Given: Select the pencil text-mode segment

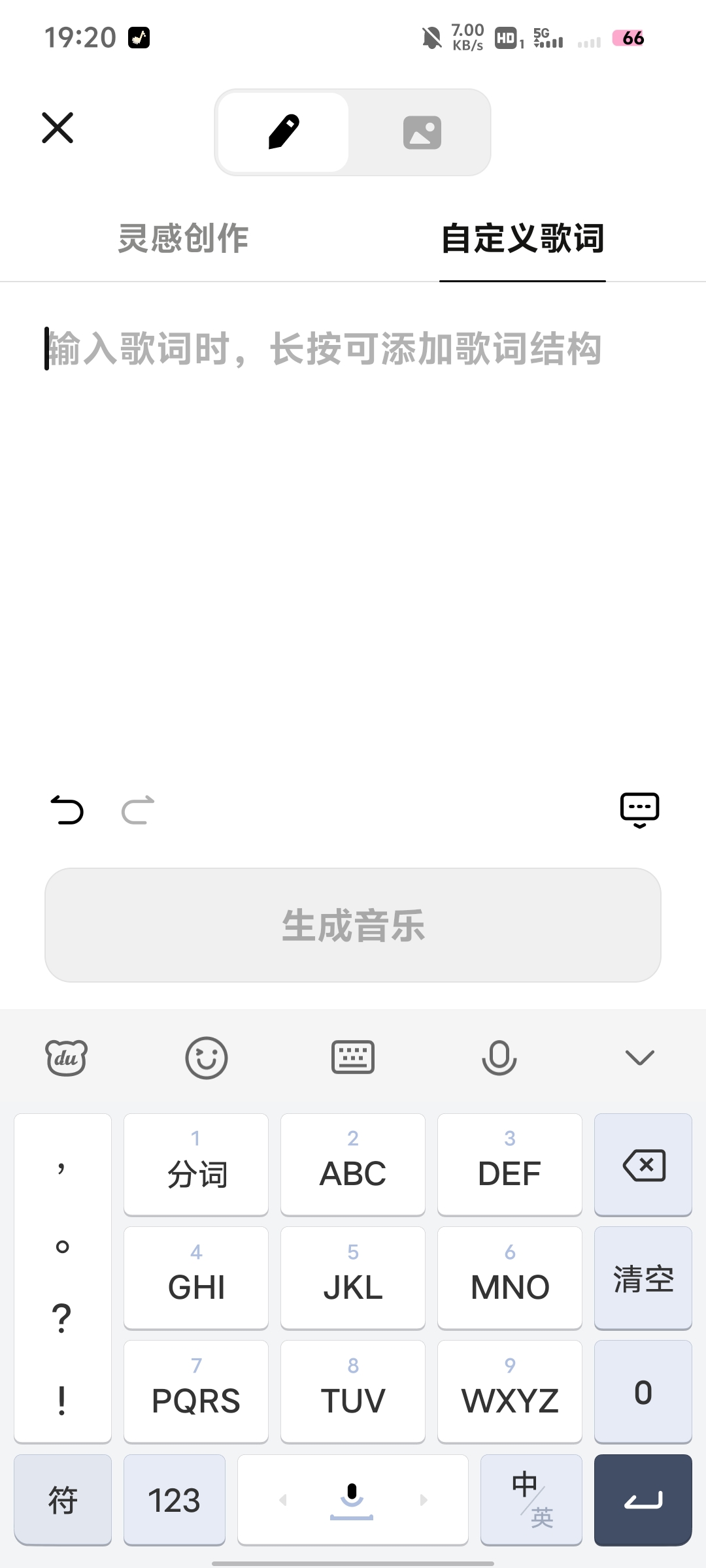Looking at the screenshot, I should [x=283, y=132].
